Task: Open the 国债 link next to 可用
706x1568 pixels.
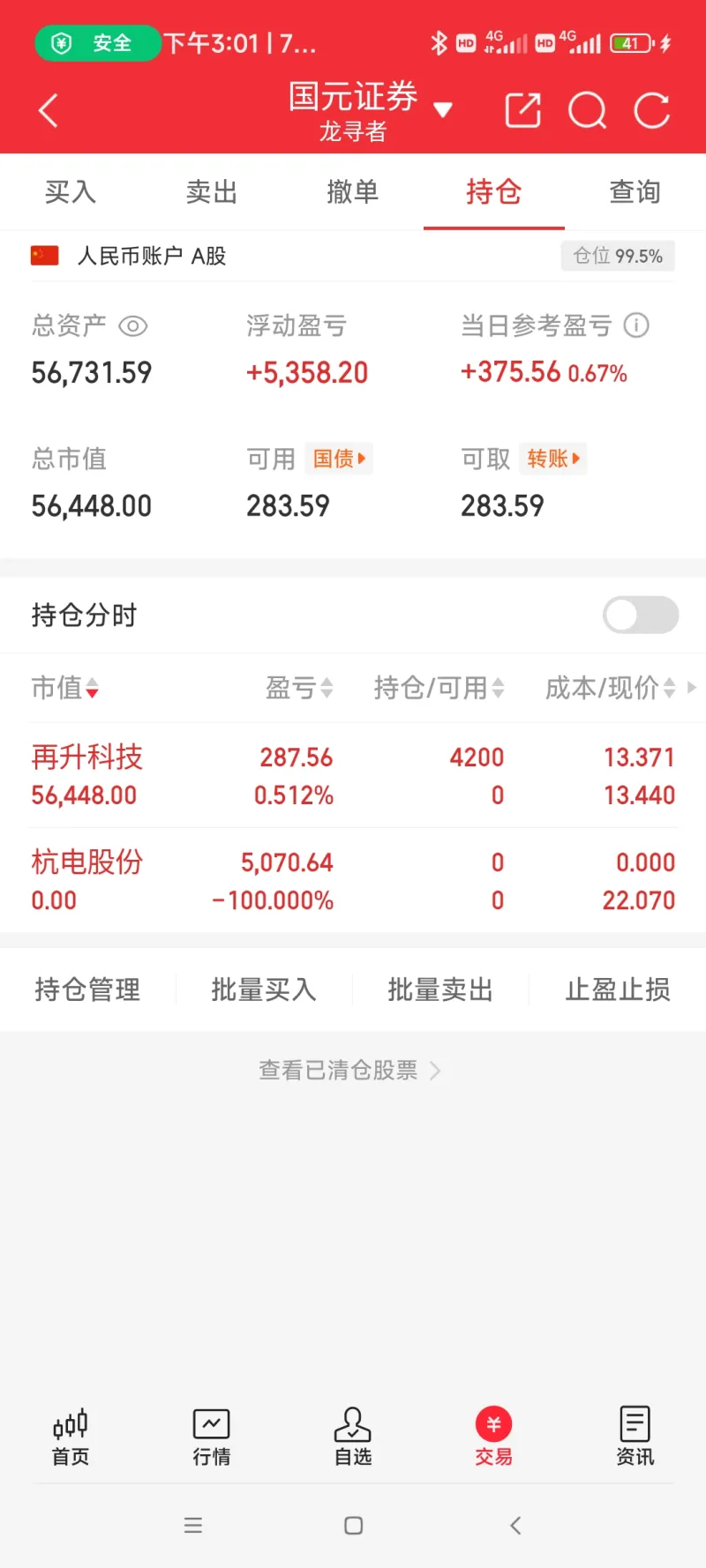Action: point(338,459)
